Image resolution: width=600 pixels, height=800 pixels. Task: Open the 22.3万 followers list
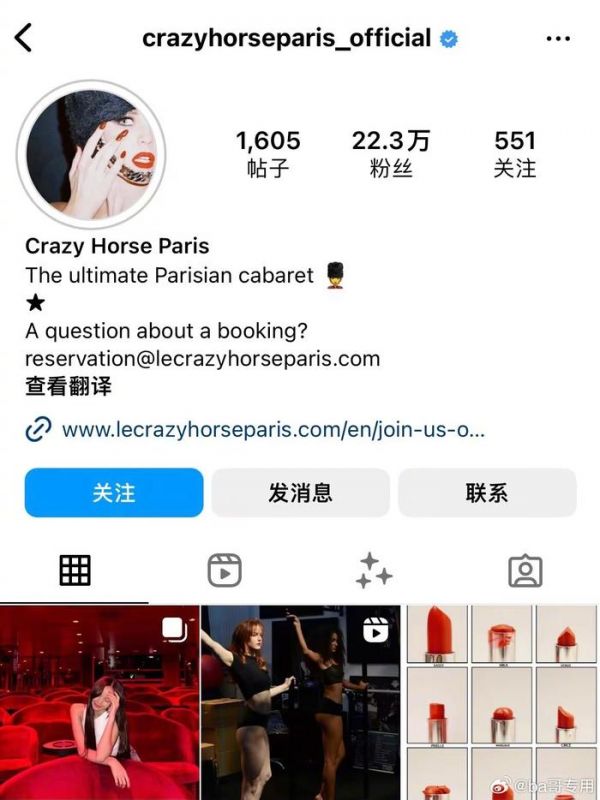(x=391, y=153)
